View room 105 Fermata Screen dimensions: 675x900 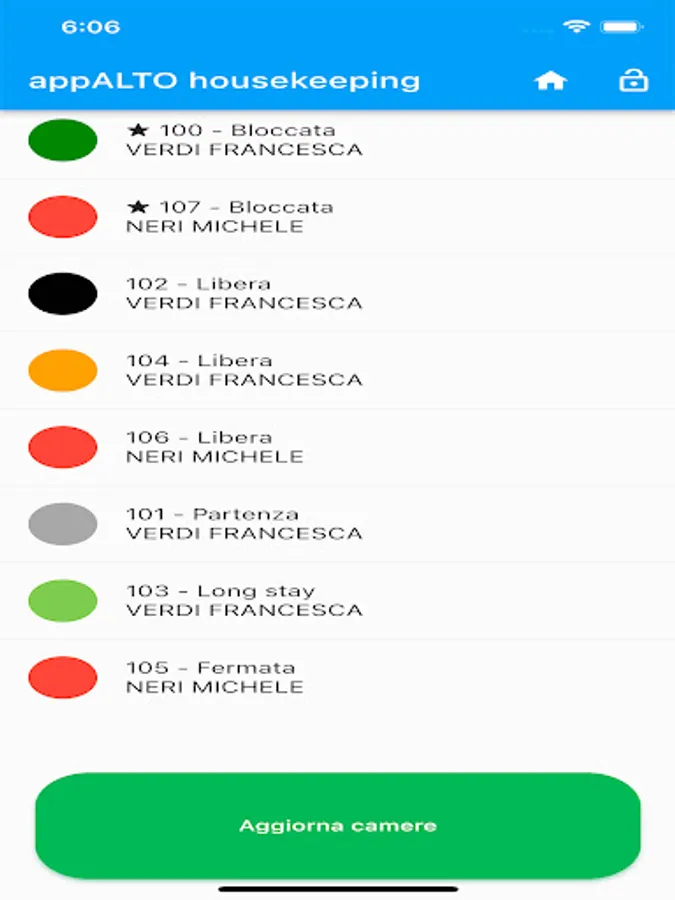338,677
